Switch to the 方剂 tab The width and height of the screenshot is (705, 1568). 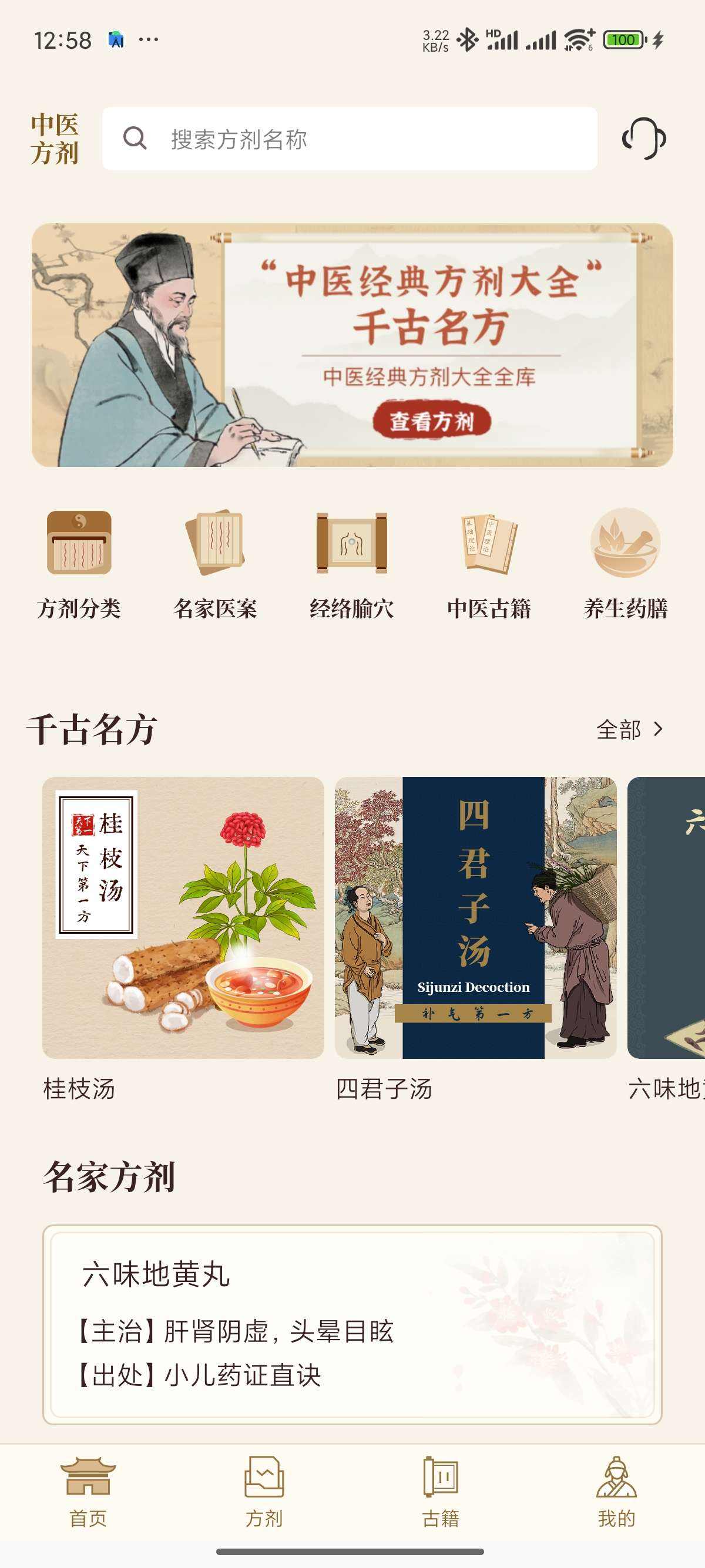[x=264, y=1491]
